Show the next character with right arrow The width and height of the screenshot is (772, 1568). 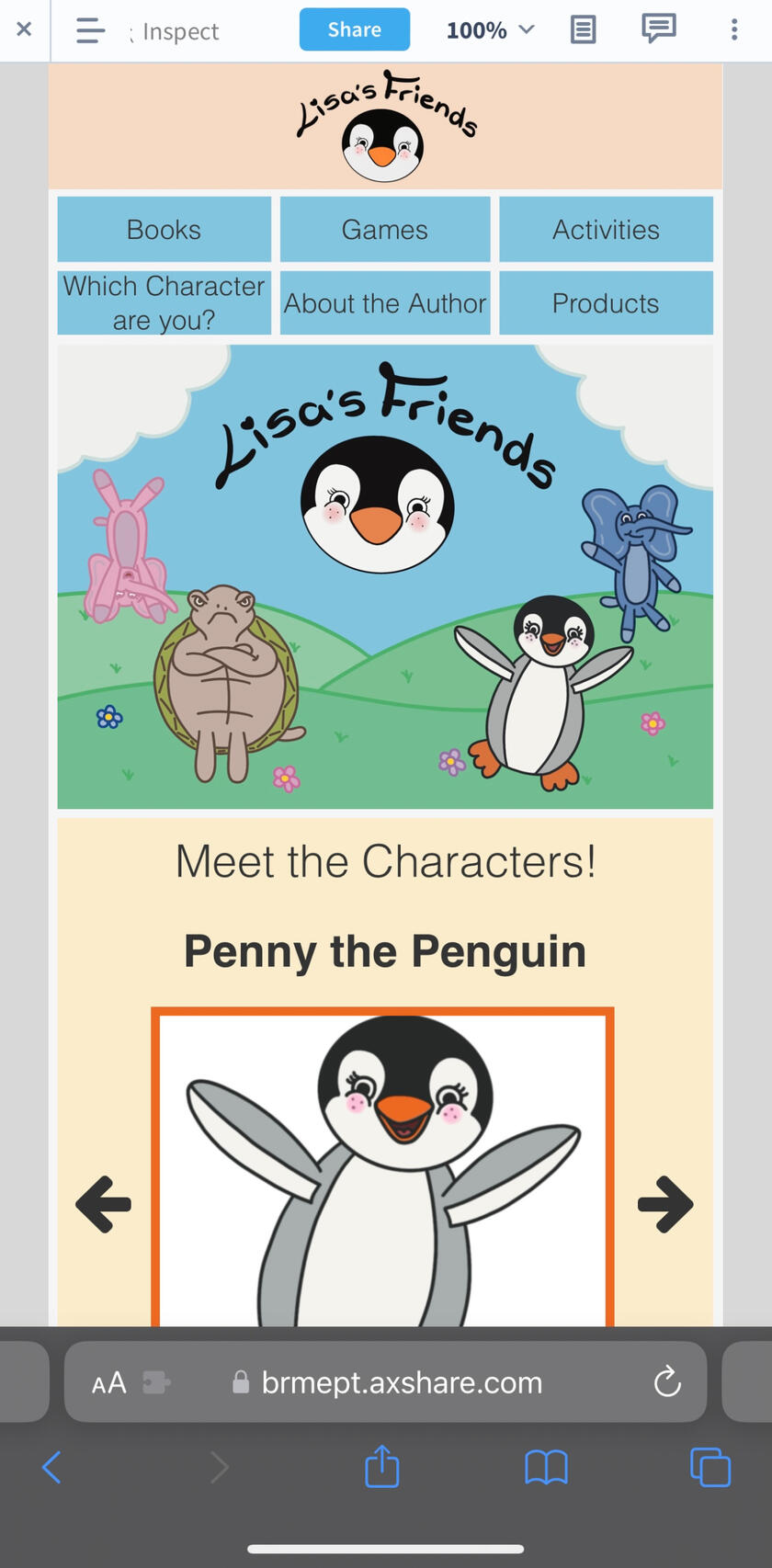[665, 1203]
